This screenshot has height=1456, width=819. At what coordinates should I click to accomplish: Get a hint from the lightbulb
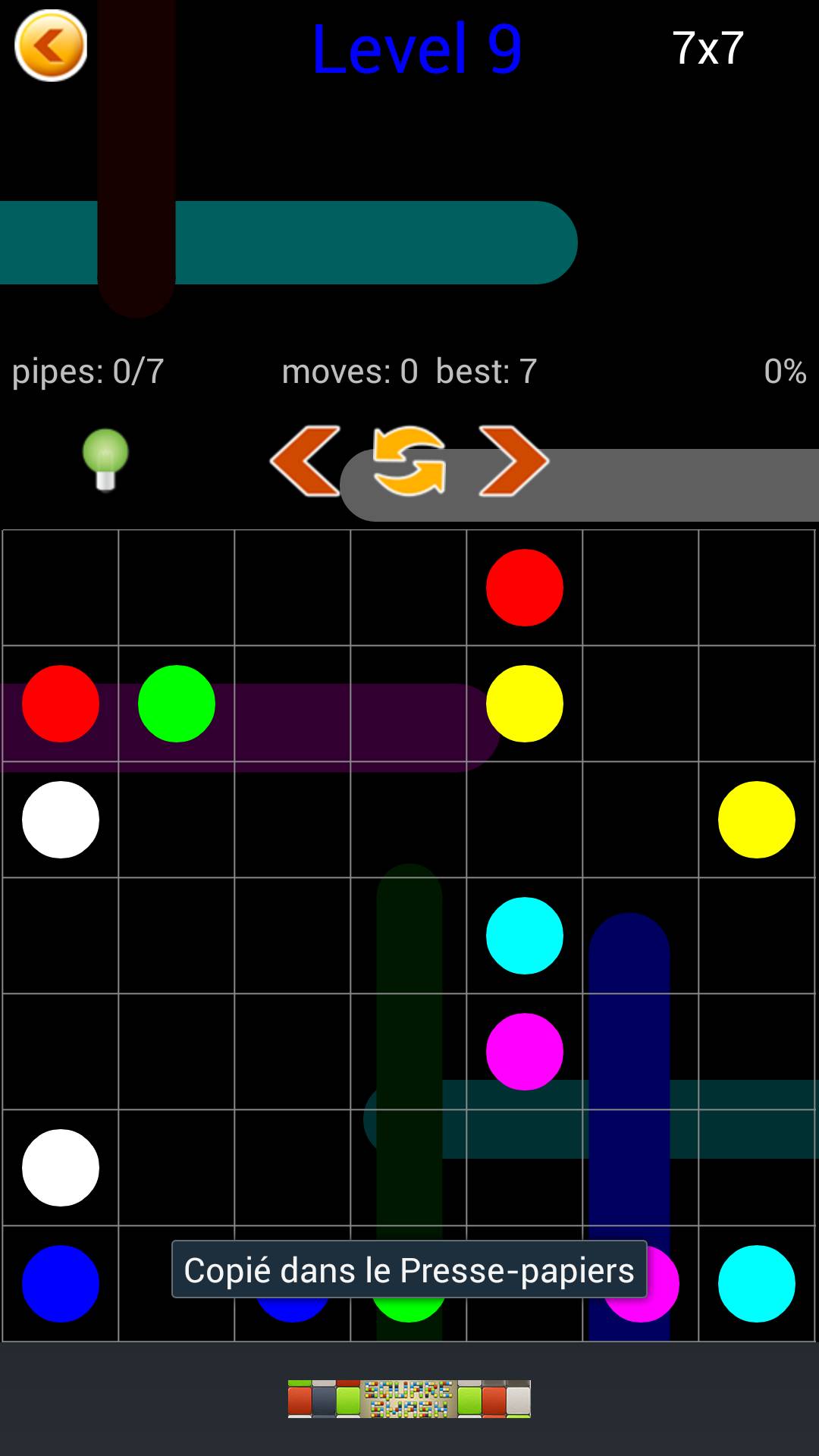(x=105, y=459)
